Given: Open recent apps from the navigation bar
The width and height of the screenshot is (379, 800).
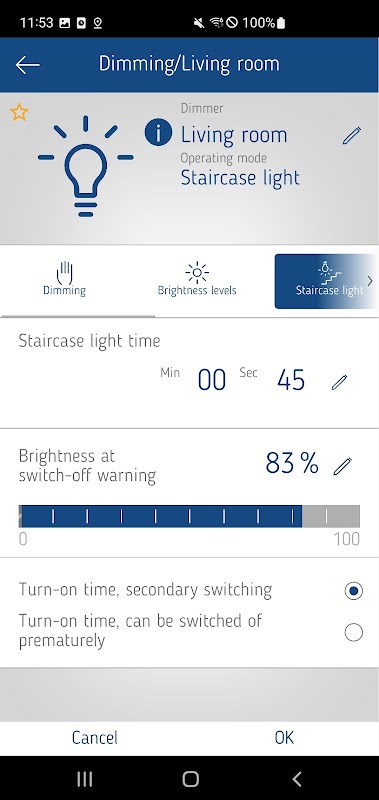Looking at the screenshot, I should [85, 779].
